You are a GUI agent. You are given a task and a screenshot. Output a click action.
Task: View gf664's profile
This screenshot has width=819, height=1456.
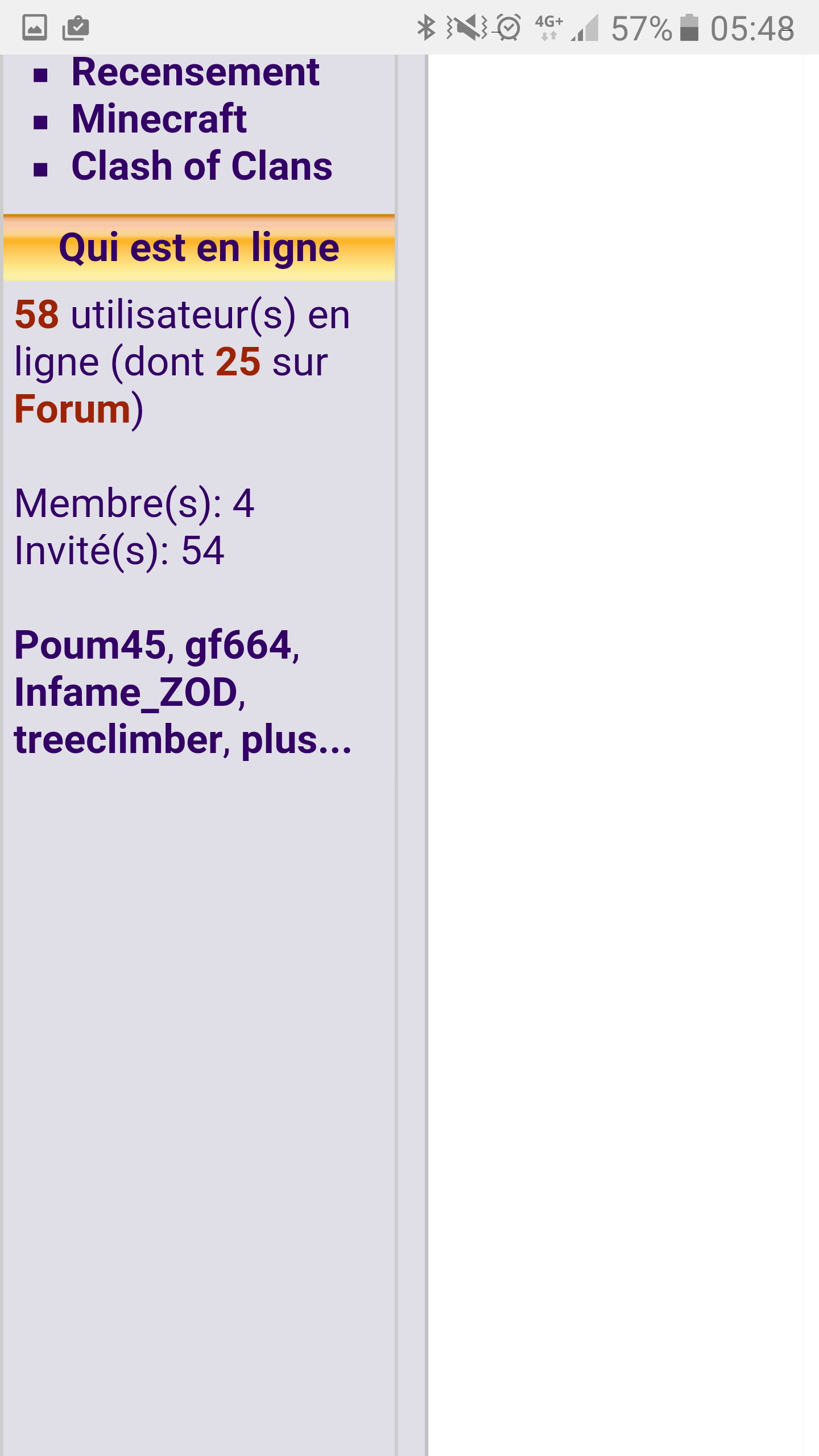238,646
